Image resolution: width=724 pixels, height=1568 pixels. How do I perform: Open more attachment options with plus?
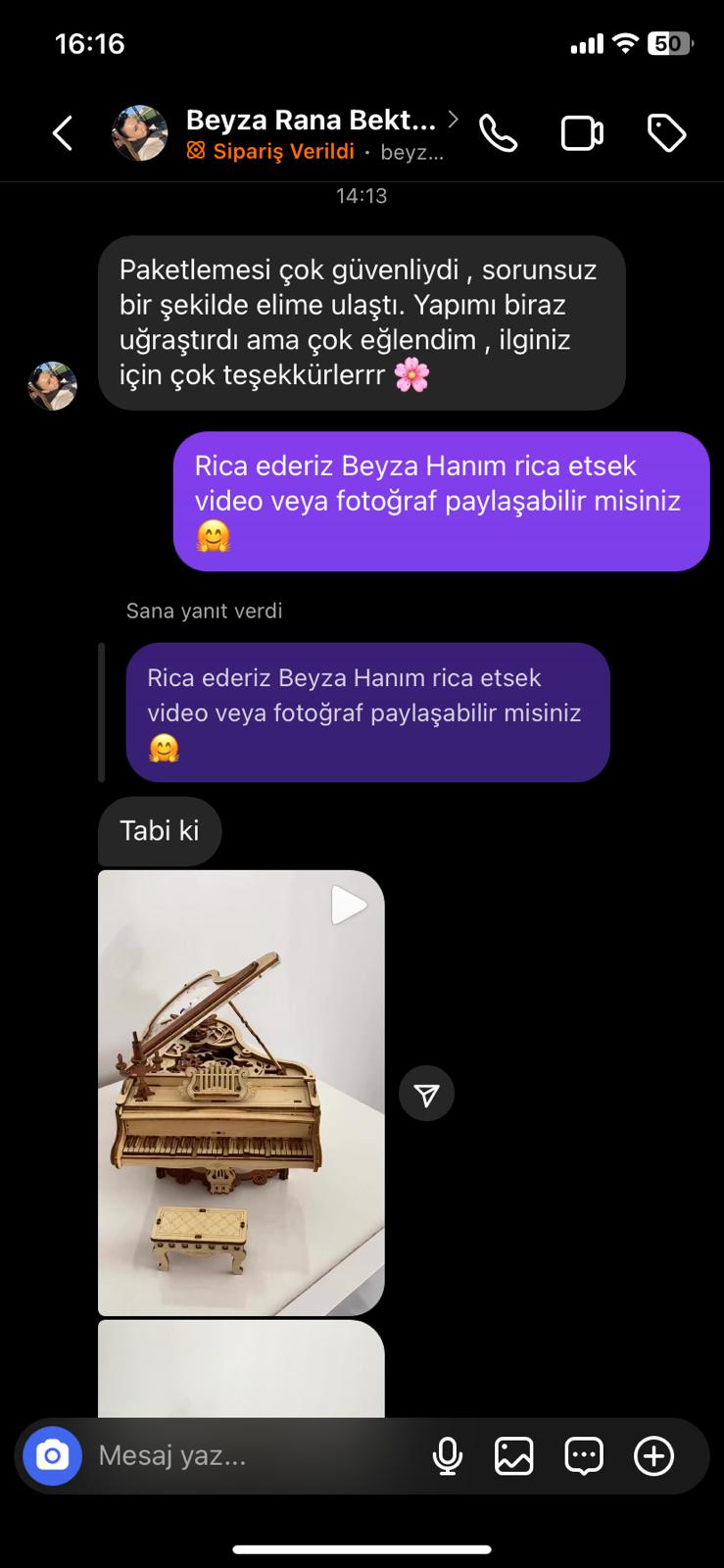pos(653,1455)
